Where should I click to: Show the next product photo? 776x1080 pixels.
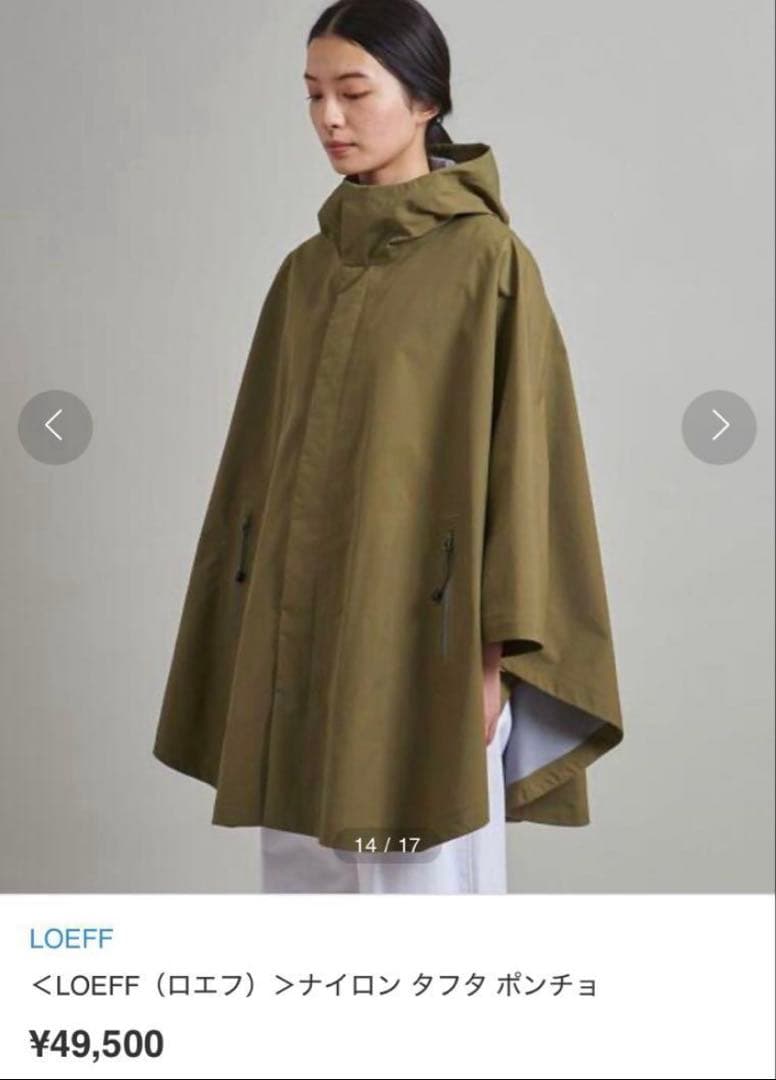tap(719, 427)
